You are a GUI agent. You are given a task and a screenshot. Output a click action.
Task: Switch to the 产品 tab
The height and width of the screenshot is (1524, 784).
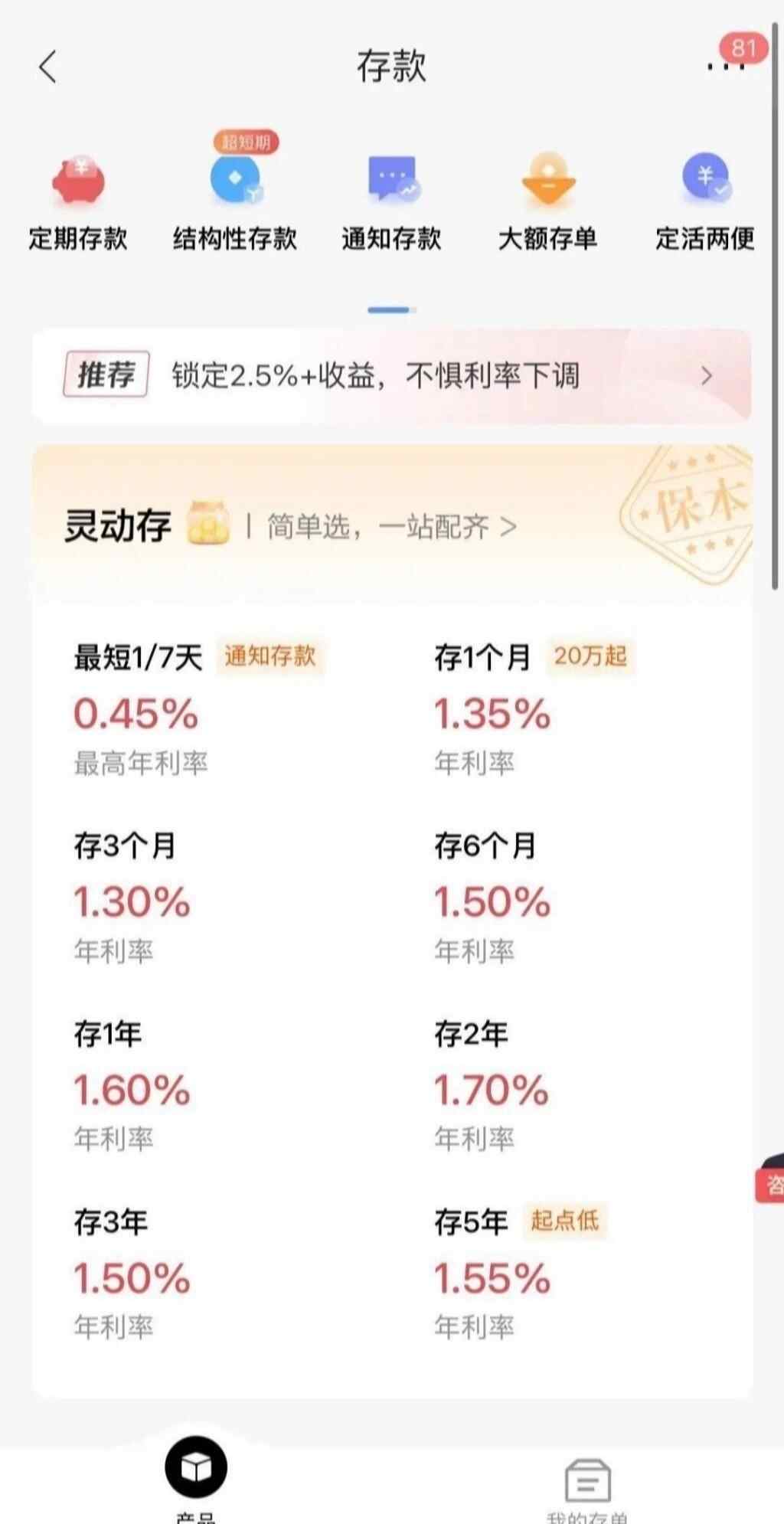click(x=196, y=1474)
